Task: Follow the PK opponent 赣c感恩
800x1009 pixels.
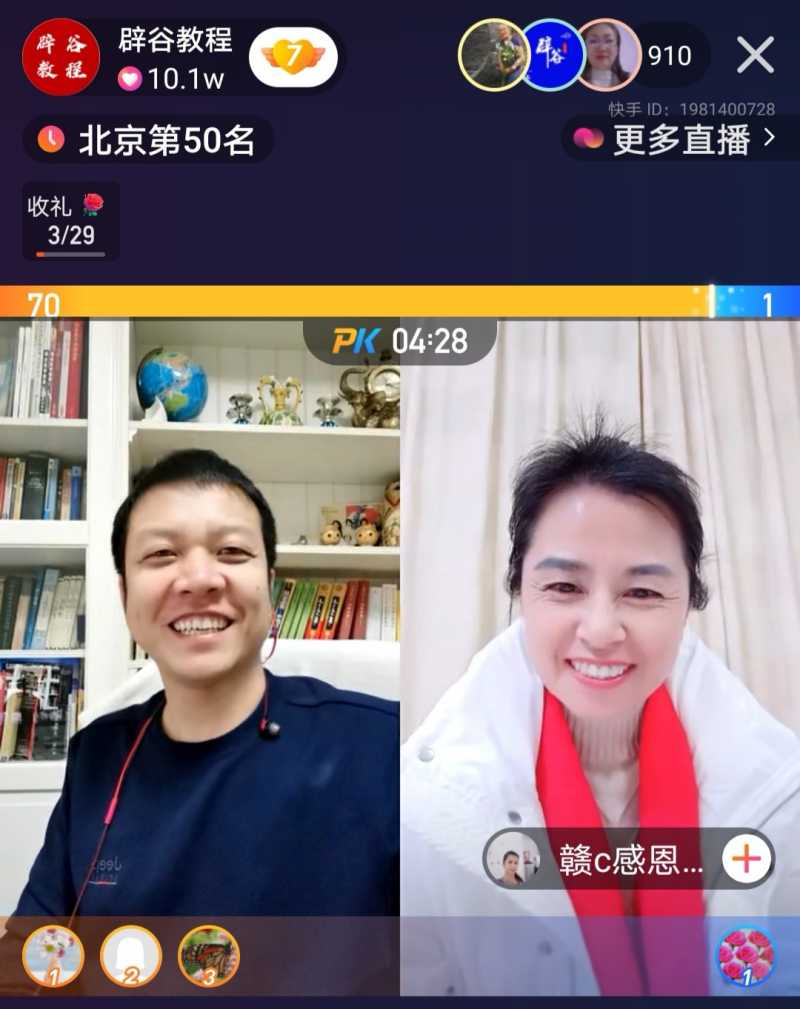Action: point(747,859)
